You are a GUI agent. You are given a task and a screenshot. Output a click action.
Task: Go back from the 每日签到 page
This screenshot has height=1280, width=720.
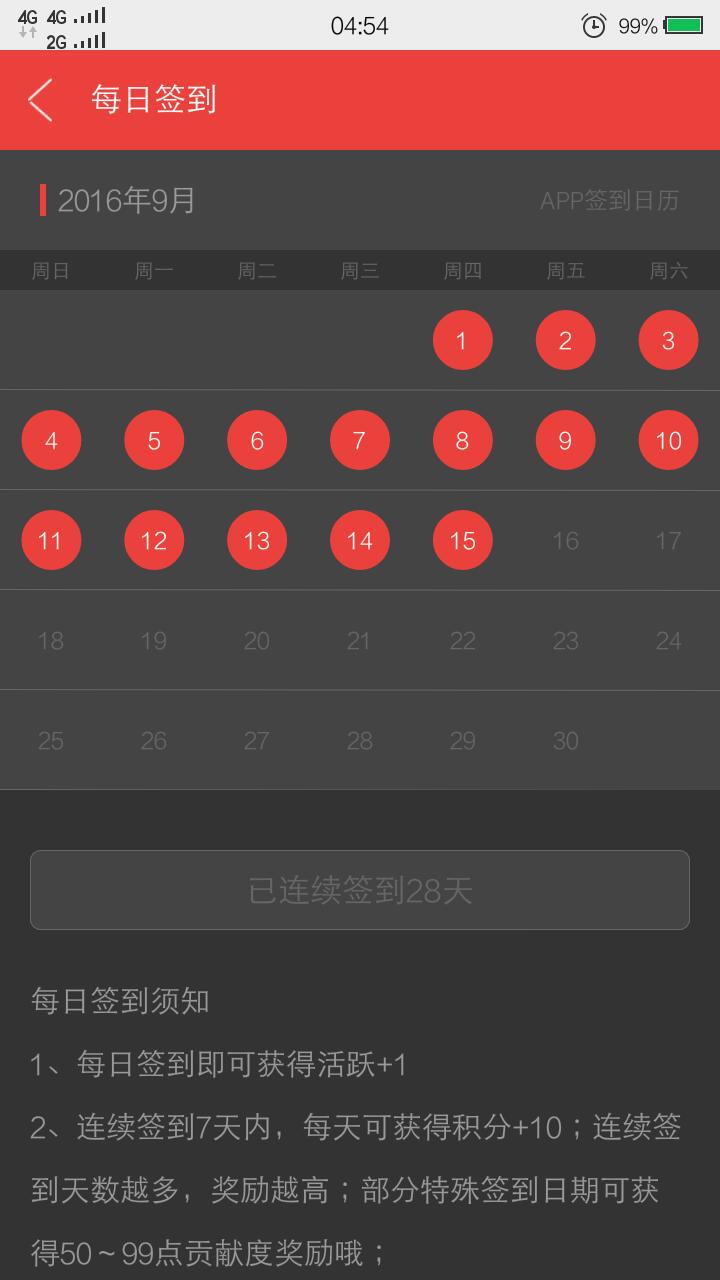coord(40,100)
